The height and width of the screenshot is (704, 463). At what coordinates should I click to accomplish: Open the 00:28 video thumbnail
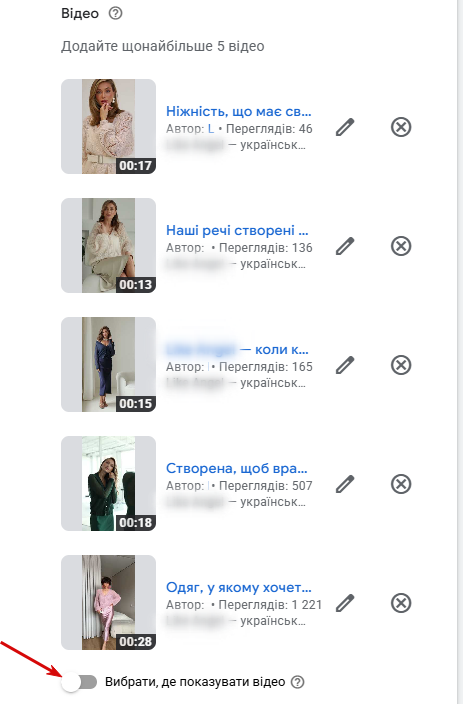(x=109, y=603)
